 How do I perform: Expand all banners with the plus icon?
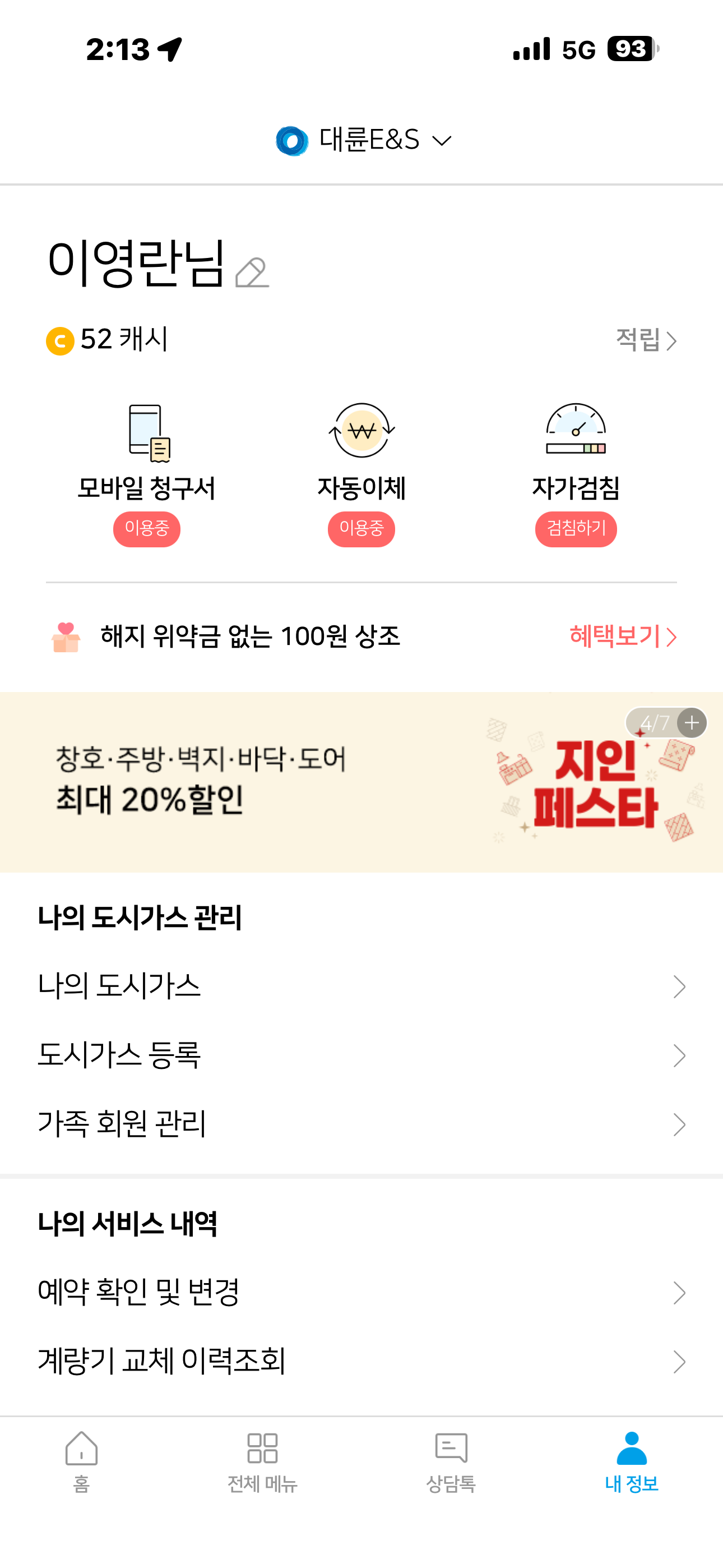692,723
